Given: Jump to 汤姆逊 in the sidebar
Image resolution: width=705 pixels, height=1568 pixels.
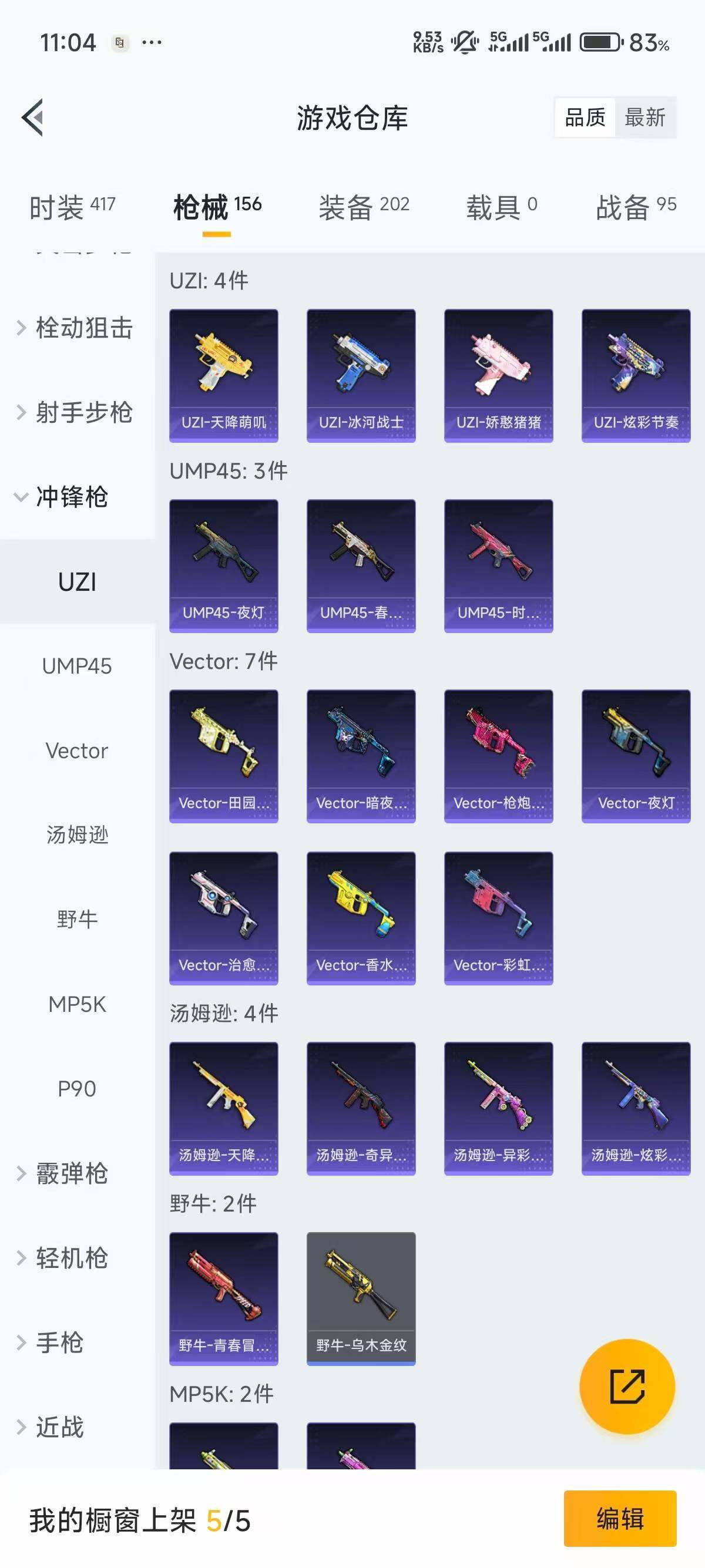Looking at the screenshot, I should pyautogui.click(x=77, y=835).
